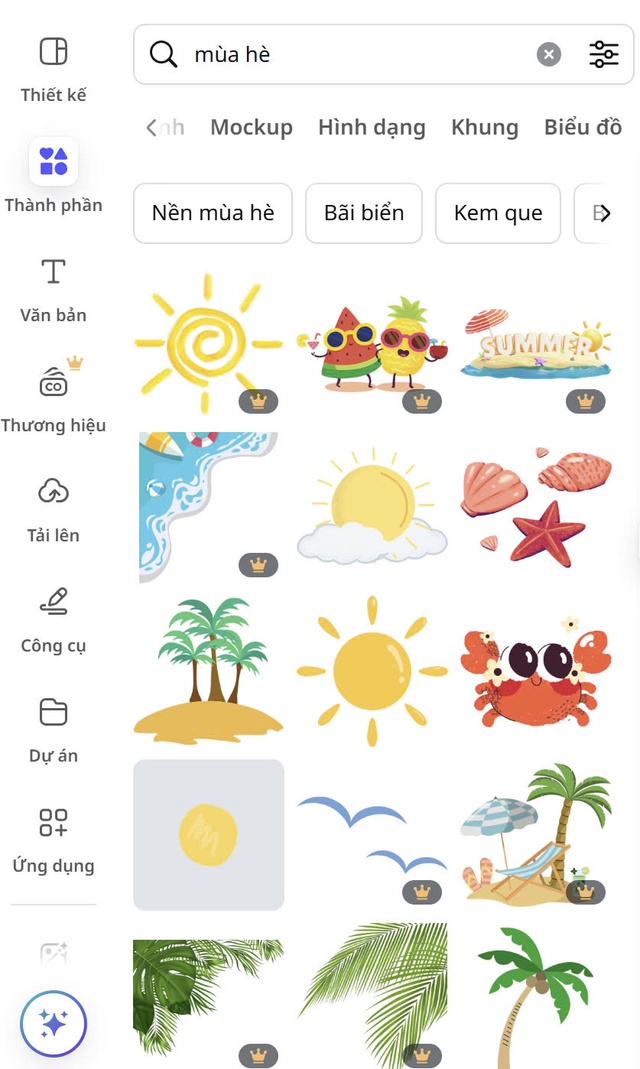Switch to the Hình dạng tab
The image size is (640, 1069).
point(371,127)
